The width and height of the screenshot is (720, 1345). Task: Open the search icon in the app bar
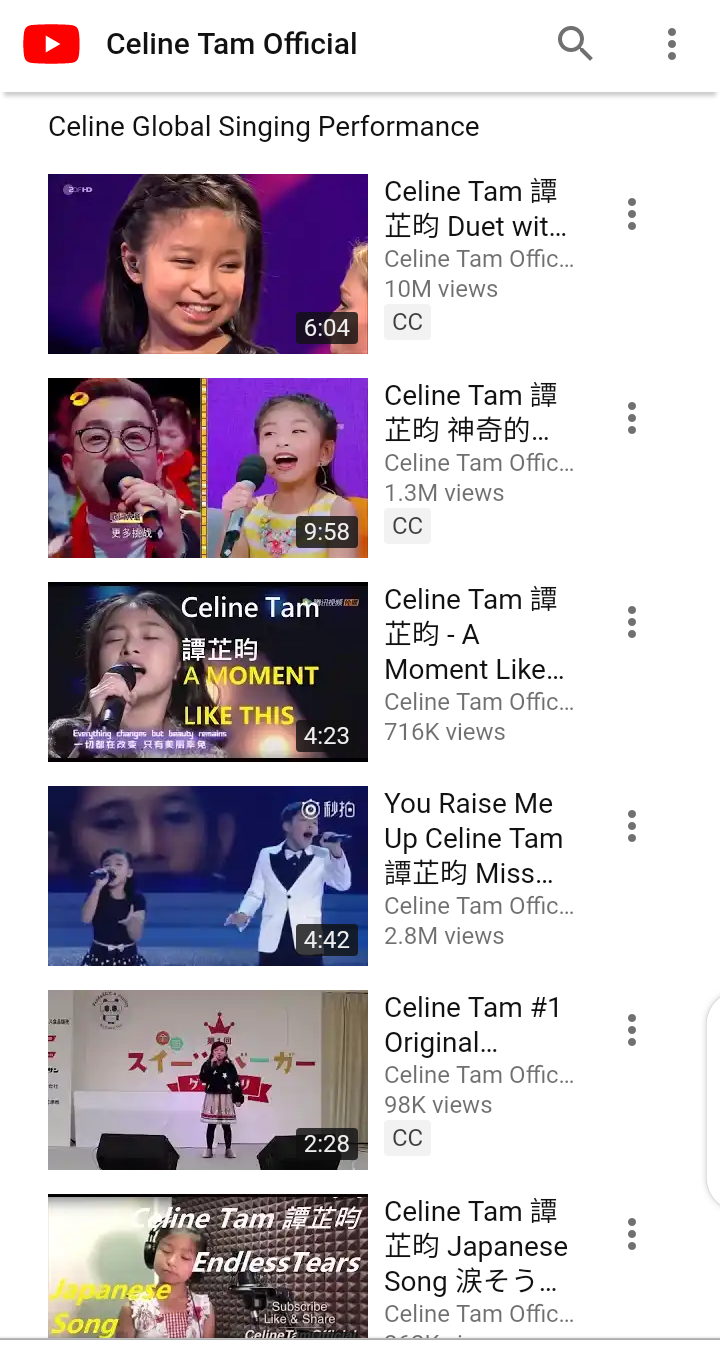point(575,44)
